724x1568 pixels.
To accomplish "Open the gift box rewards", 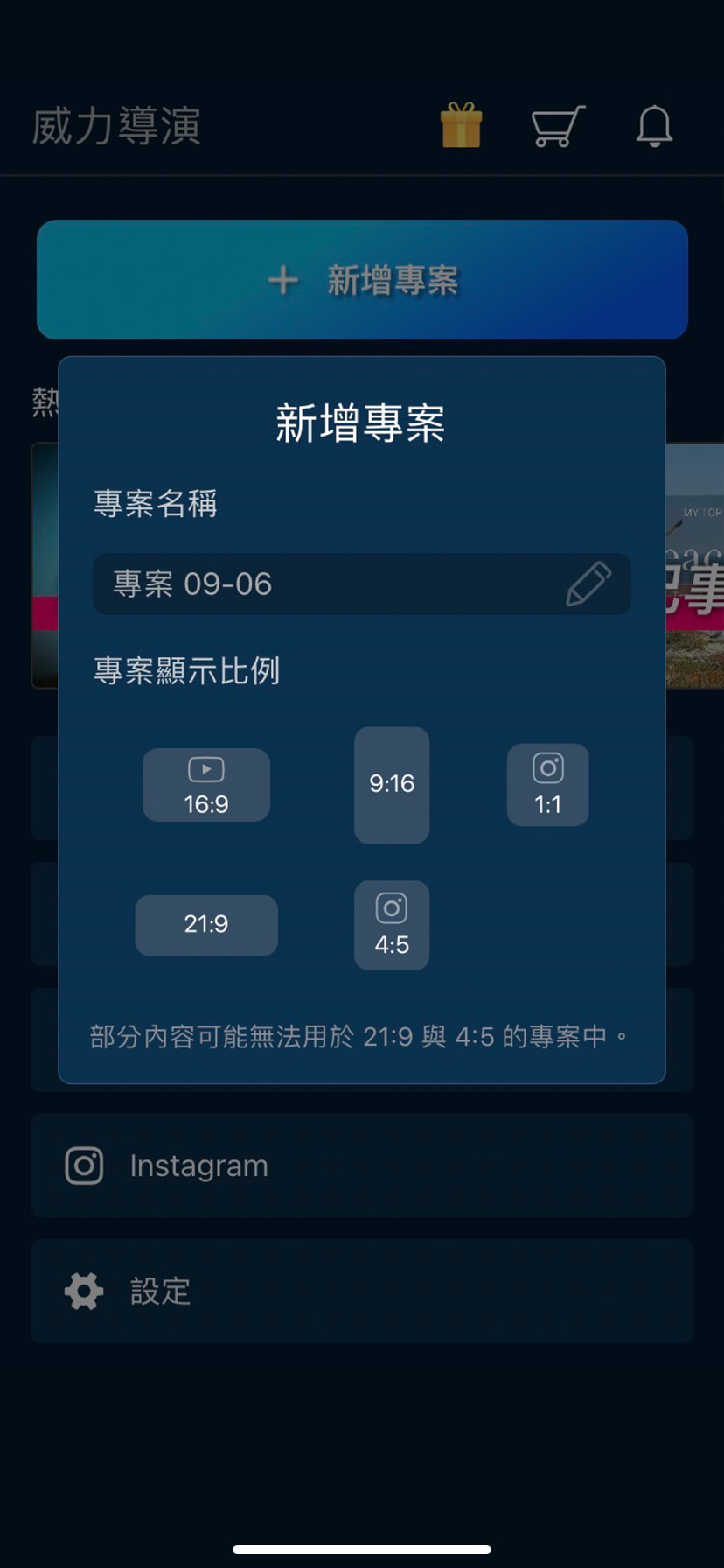I will pyautogui.click(x=461, y=126).
